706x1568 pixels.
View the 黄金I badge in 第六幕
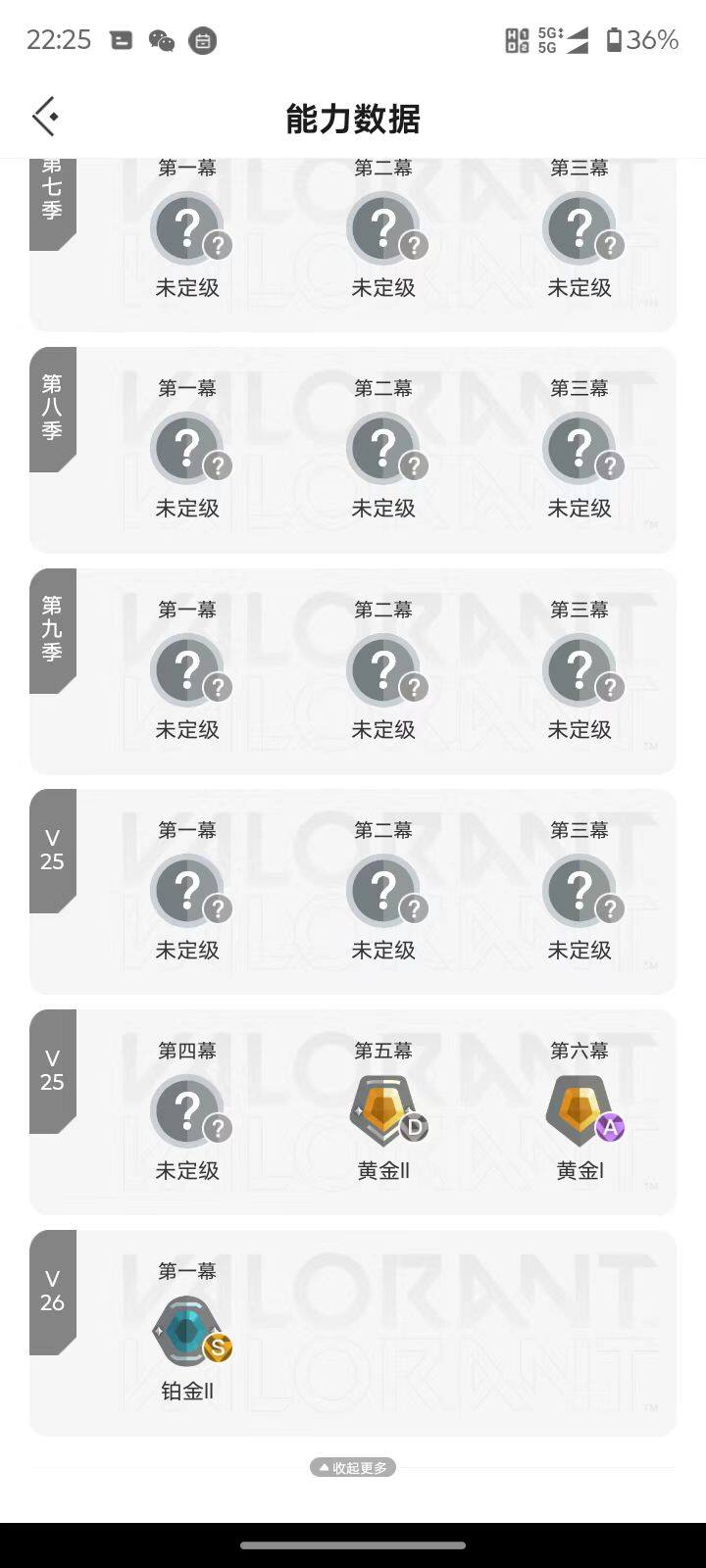[x=580, y=1109]
